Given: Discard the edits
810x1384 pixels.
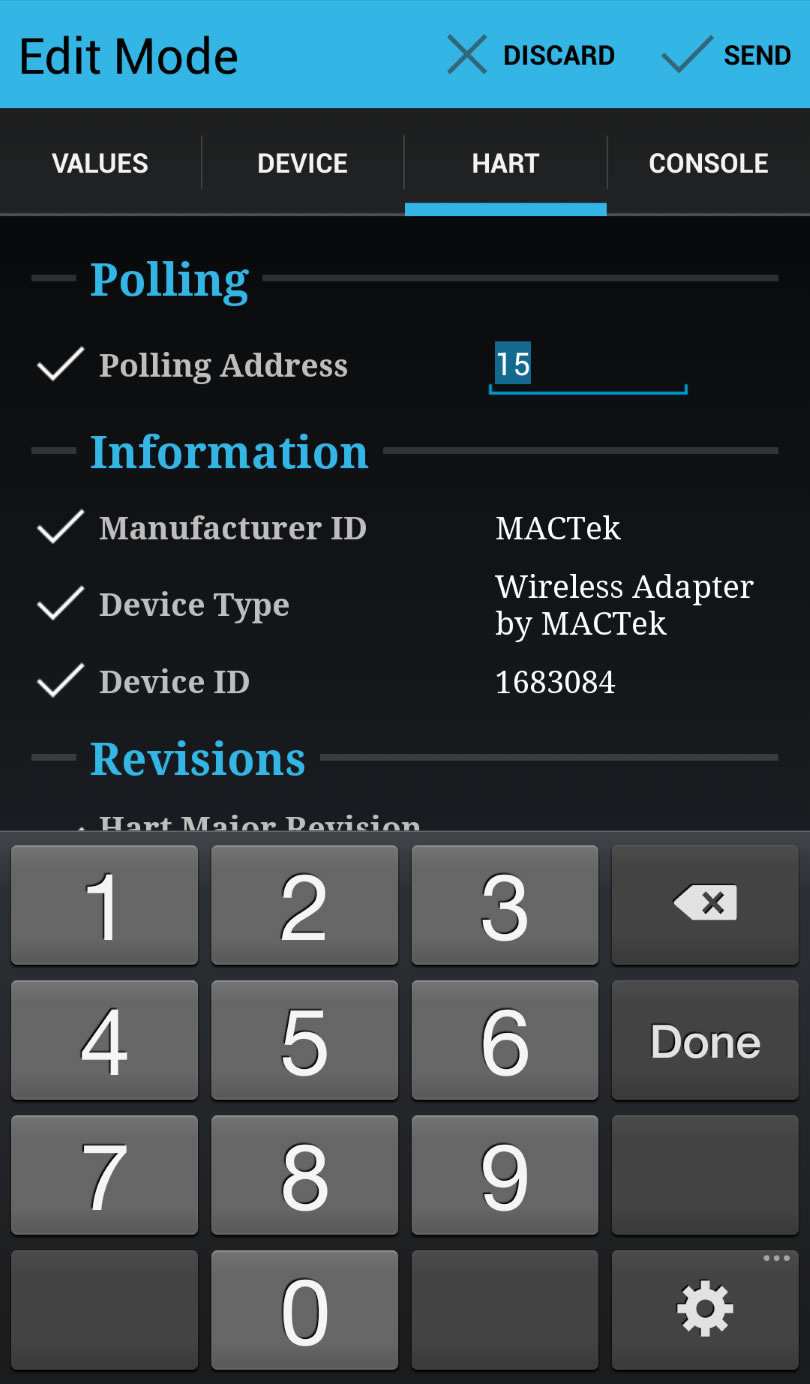Looking at the screenshot, I should (x=530, y=55).
